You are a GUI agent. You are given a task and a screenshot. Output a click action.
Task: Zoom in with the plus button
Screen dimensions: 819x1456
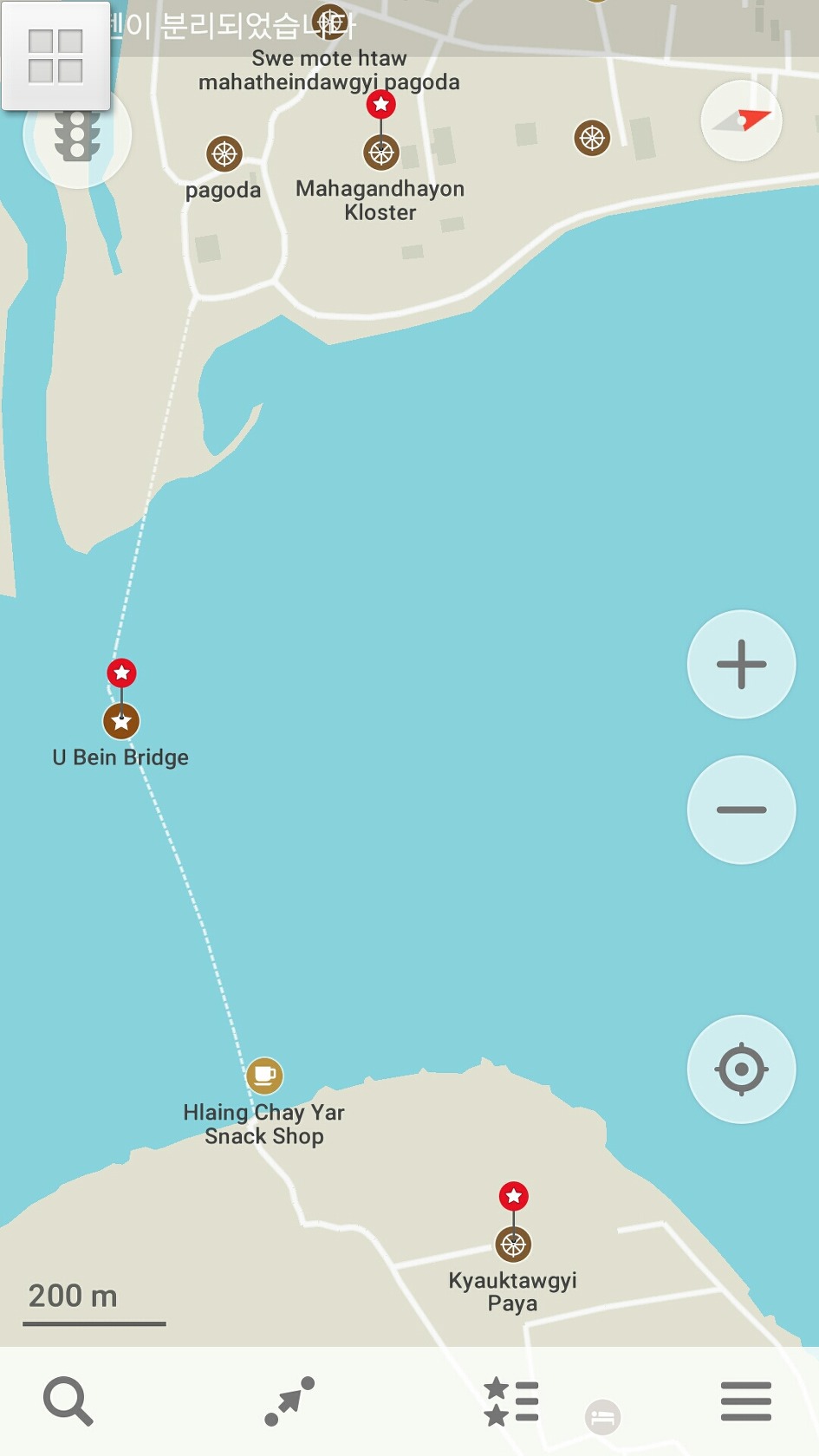(741, 665)
